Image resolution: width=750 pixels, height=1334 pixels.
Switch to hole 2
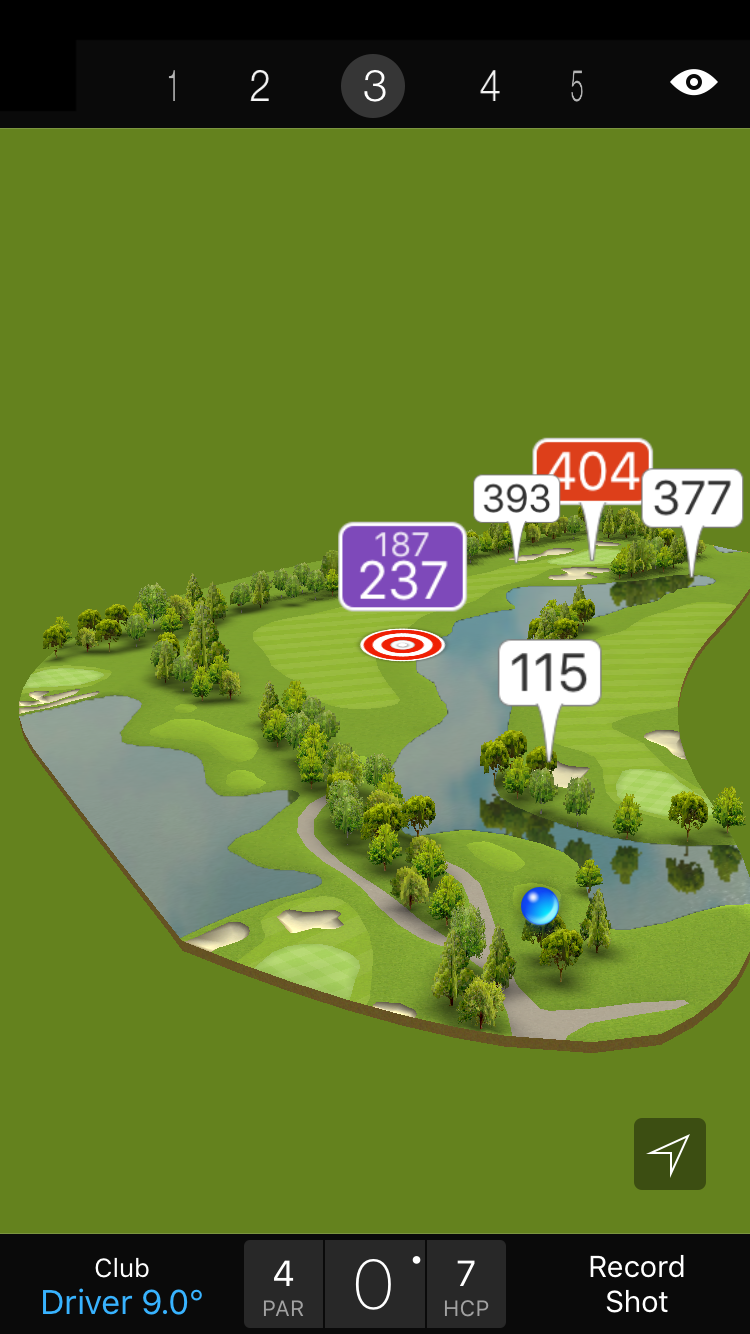pos(260,87)
